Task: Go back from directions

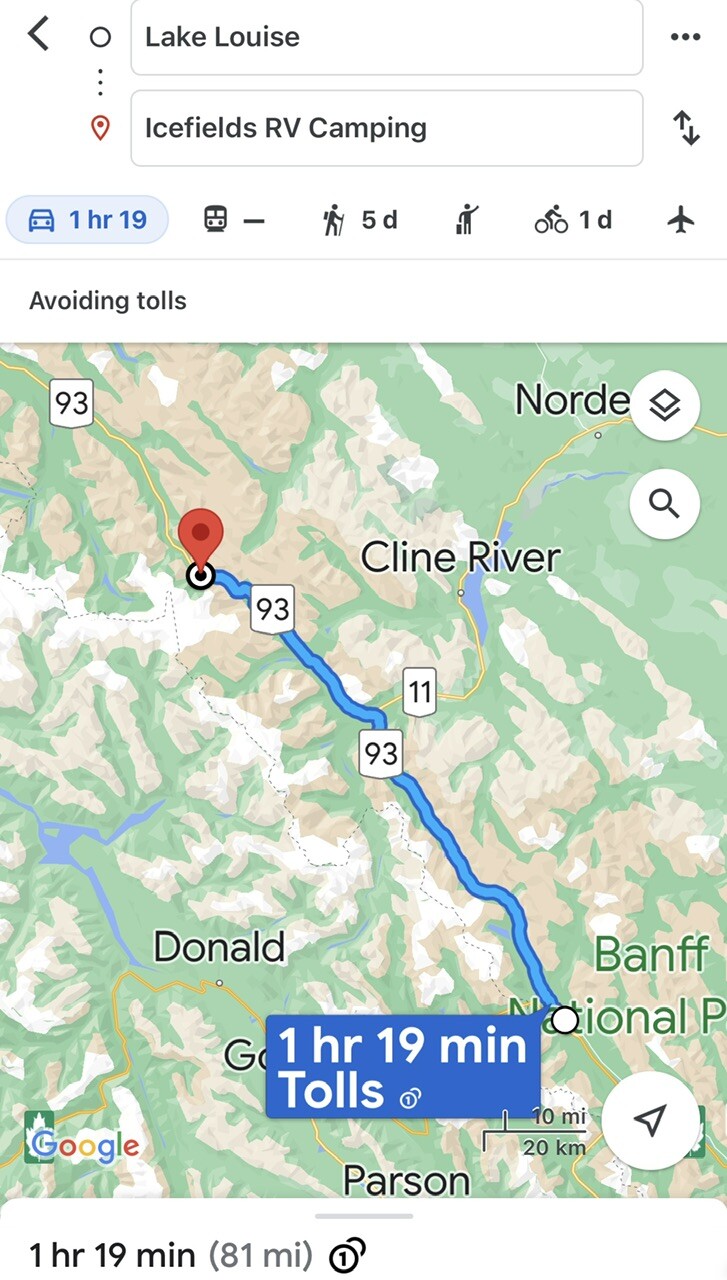Action: click(x=38, y=35)
